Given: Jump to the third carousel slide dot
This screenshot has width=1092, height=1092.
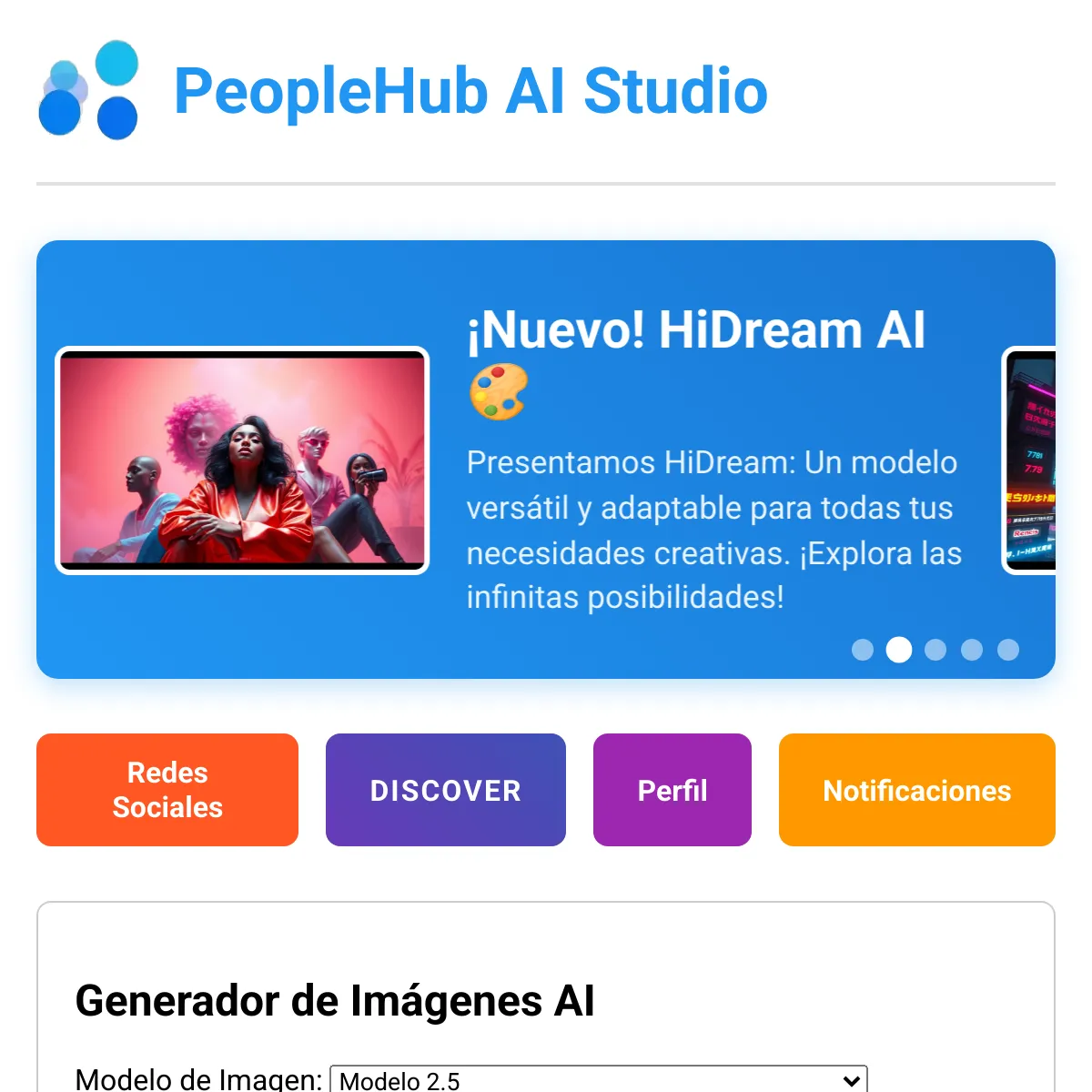Looking at the screenshot, I should (935, 650).
